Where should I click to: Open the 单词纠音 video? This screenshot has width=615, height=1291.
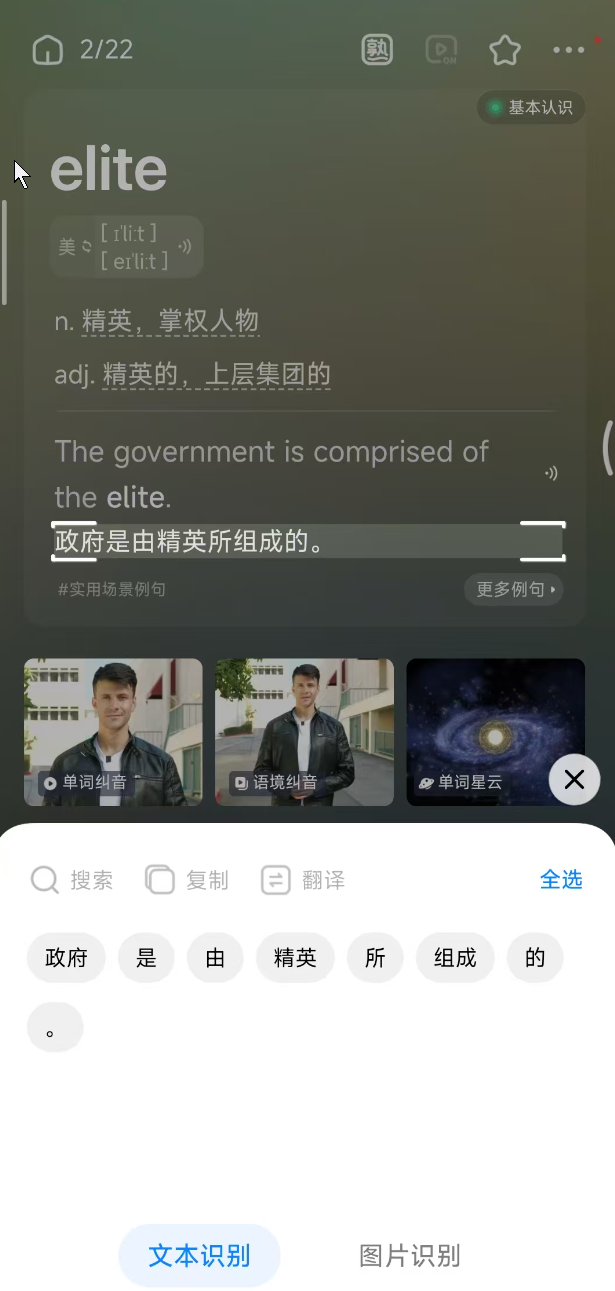pos(113,732)
